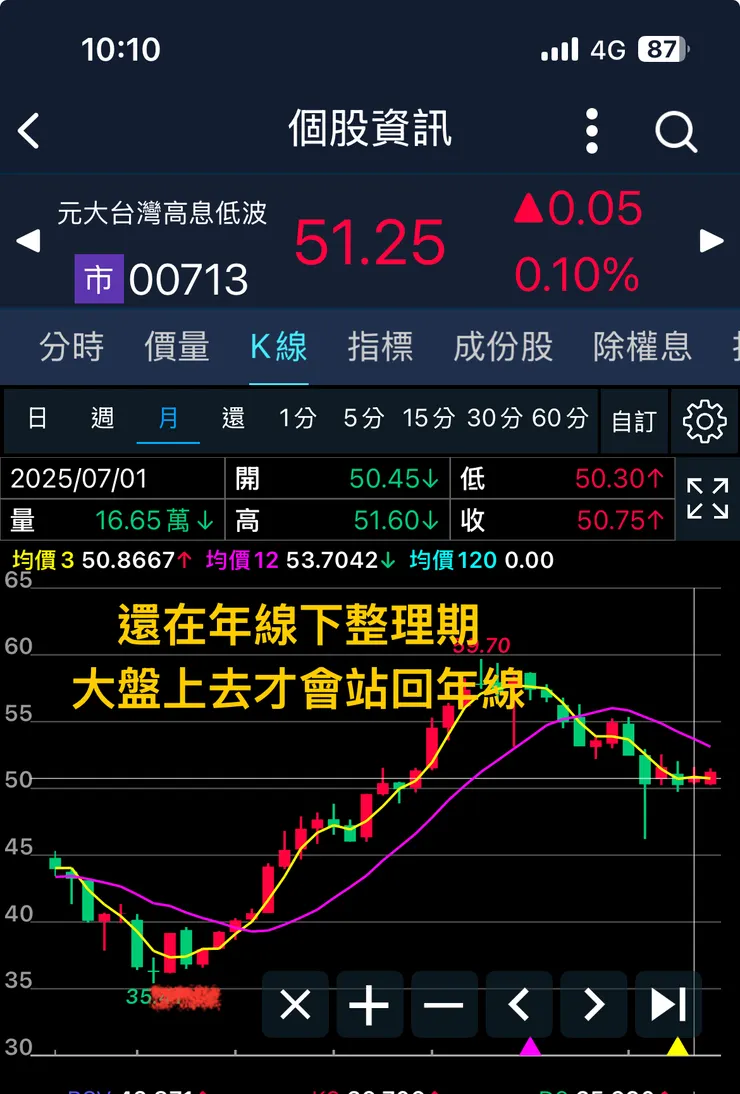The width and height of the screenshot is (740, 1094).
Task: Zoom out of the chart with minus icon
Action: point(443,1006)
